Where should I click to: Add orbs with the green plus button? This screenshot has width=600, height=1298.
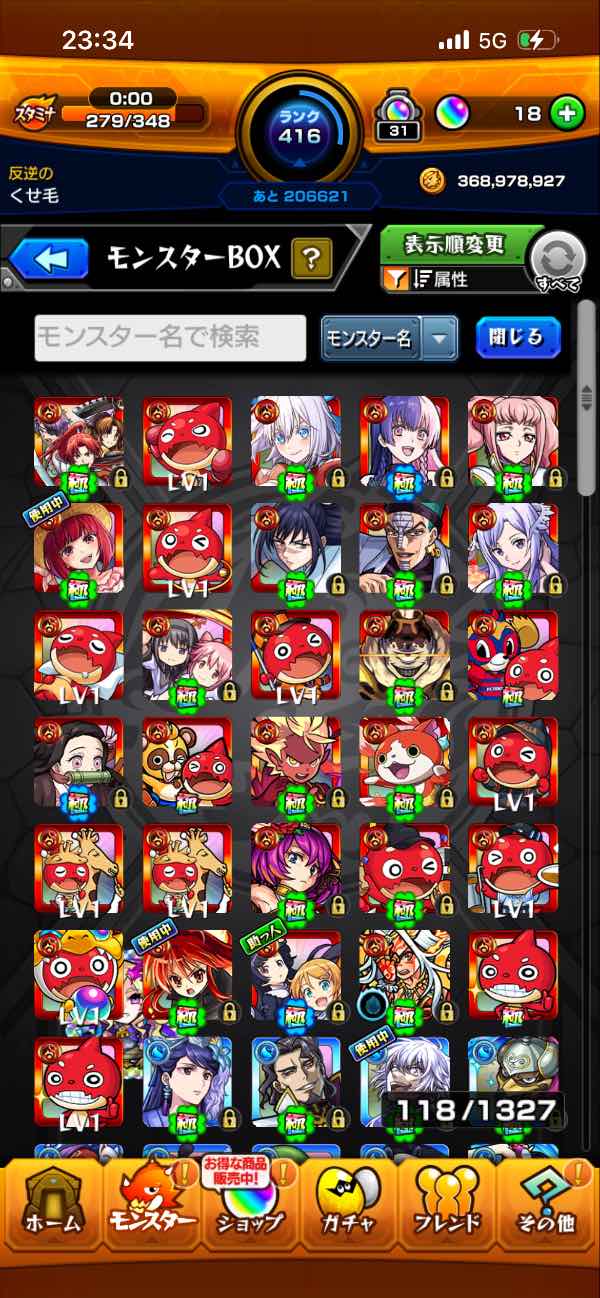567,114
